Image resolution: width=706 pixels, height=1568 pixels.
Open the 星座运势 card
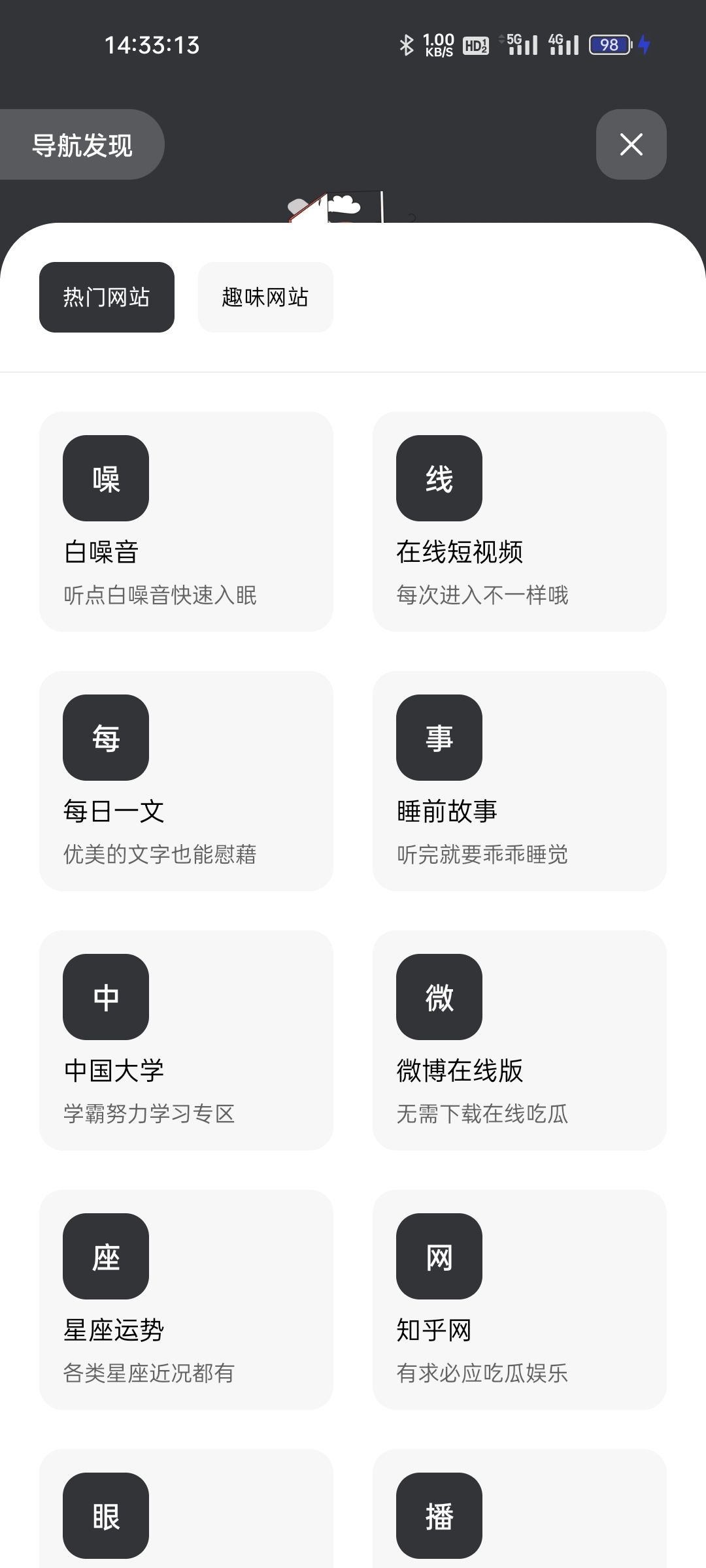(x=186, y=1299)
